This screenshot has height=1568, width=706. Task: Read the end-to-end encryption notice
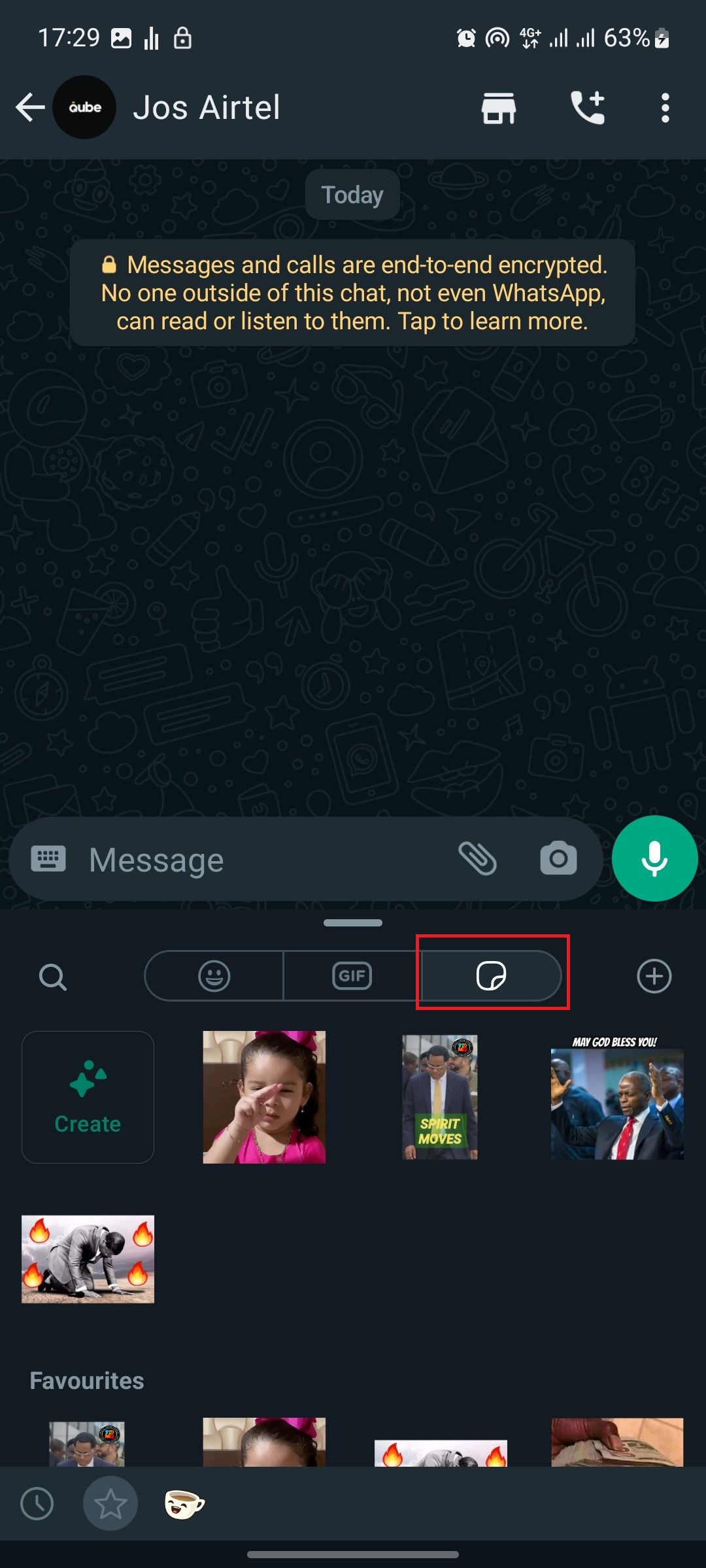click(x=352, y=293)
